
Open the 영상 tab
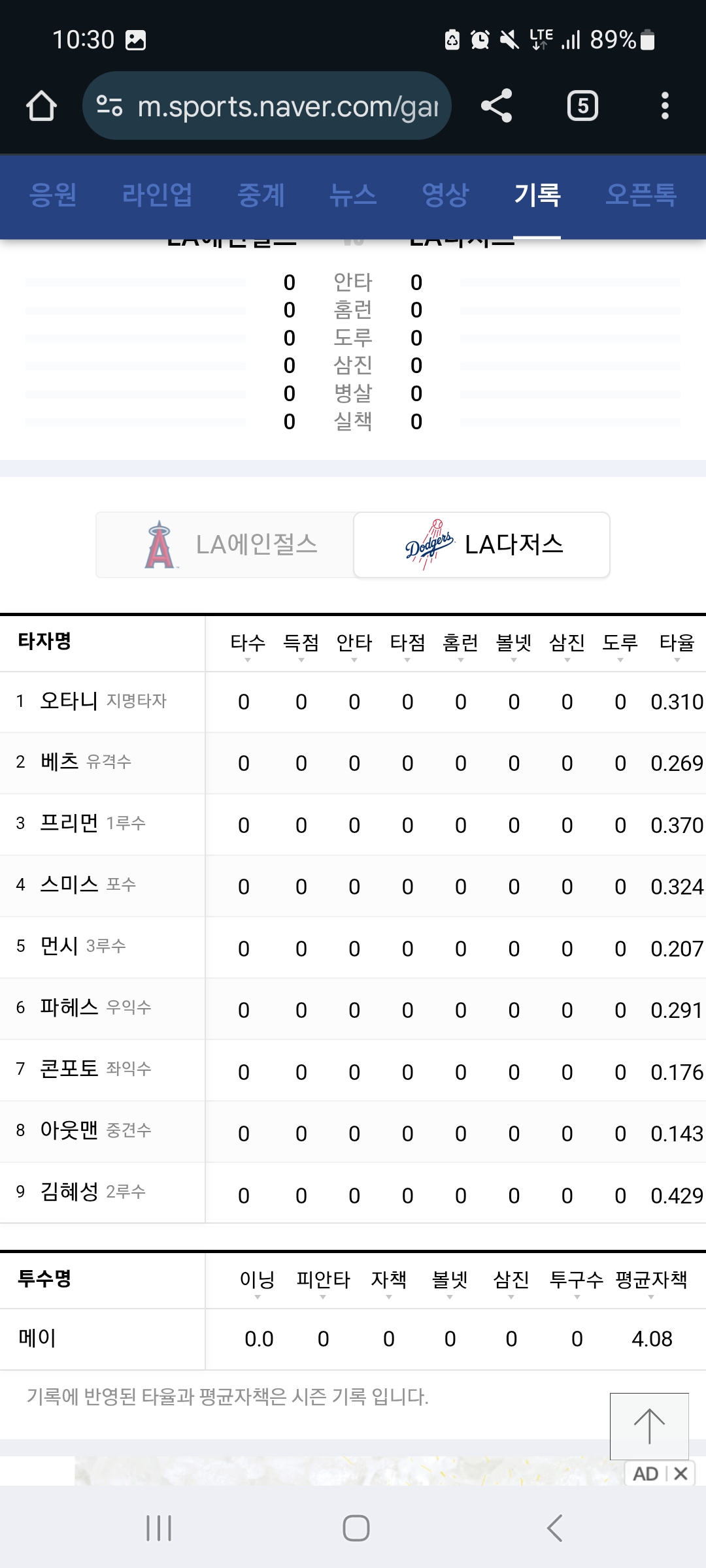(x=445, y=195)
